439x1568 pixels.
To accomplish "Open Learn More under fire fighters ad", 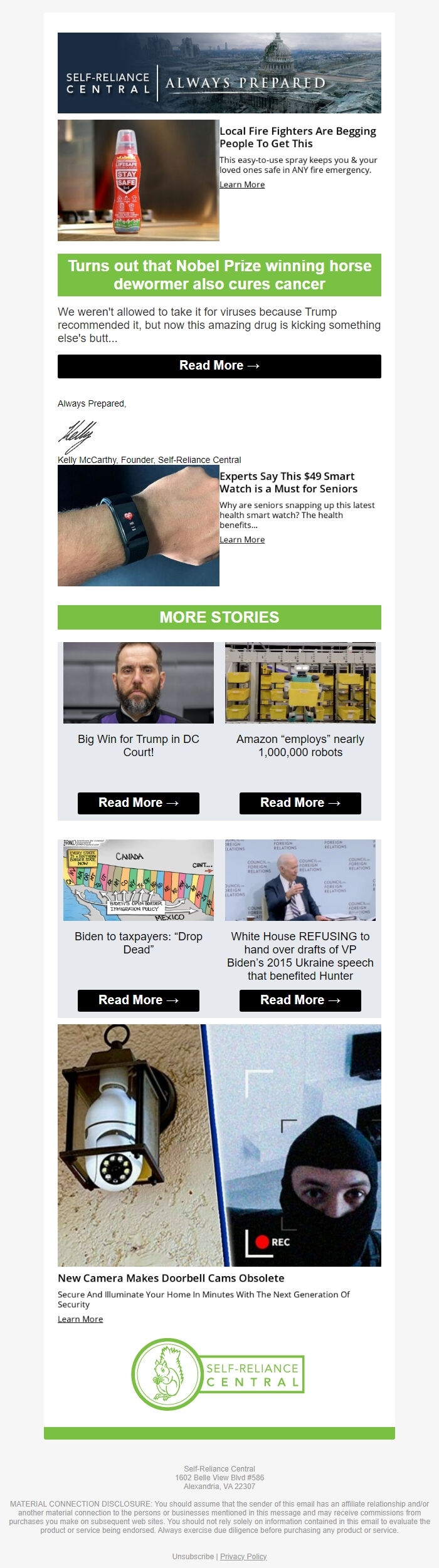I will [241, 184].
